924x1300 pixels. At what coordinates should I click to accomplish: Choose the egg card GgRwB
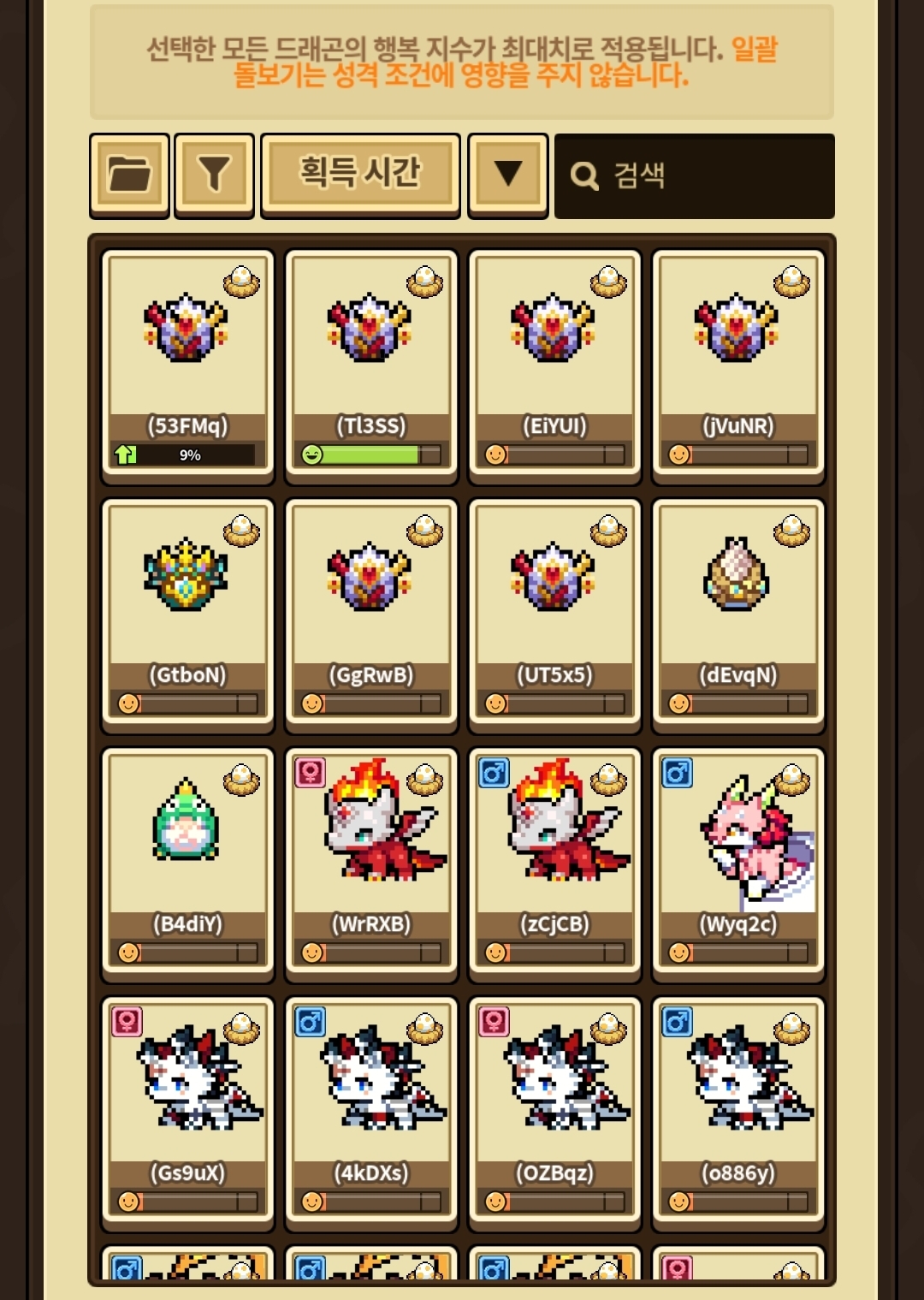point(371,612)
